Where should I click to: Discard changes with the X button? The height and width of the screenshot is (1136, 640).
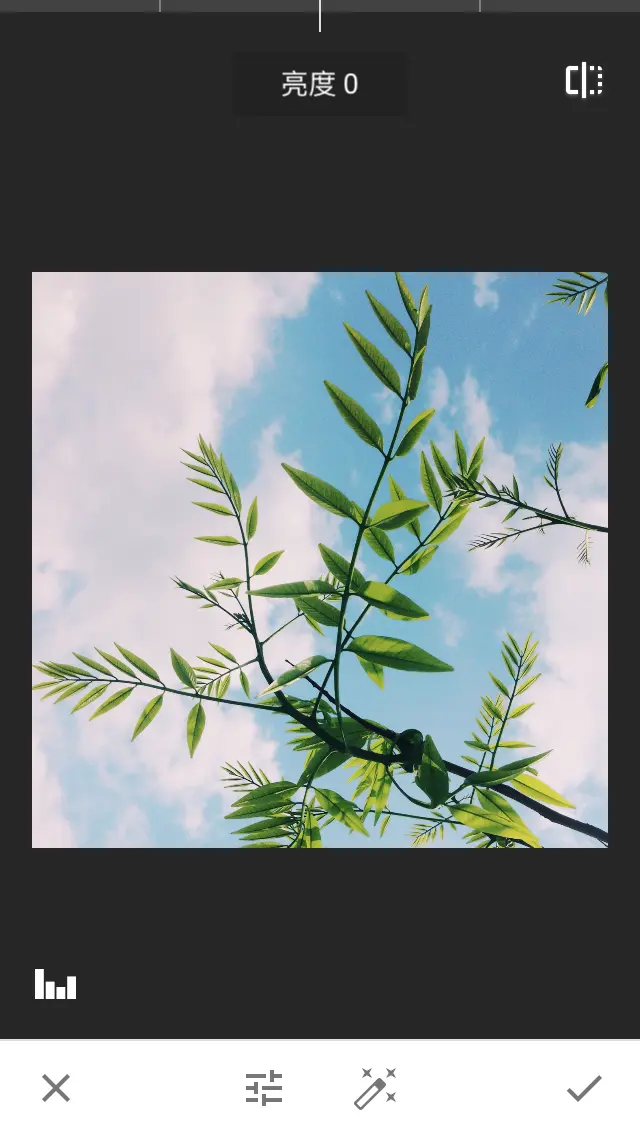(x=56, y=1088)
